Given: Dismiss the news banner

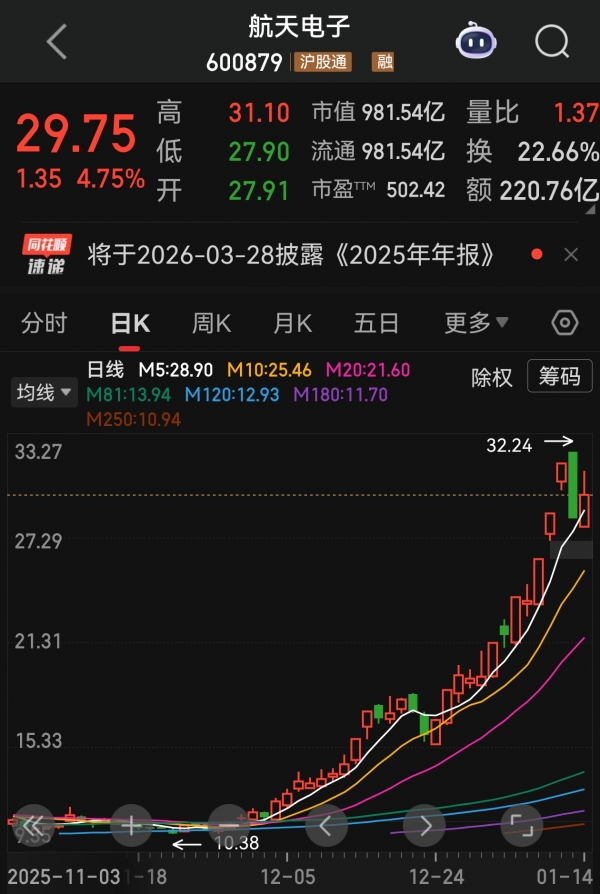Looking at the screenshot, I should pyautogui.click(x=571, y=255).
